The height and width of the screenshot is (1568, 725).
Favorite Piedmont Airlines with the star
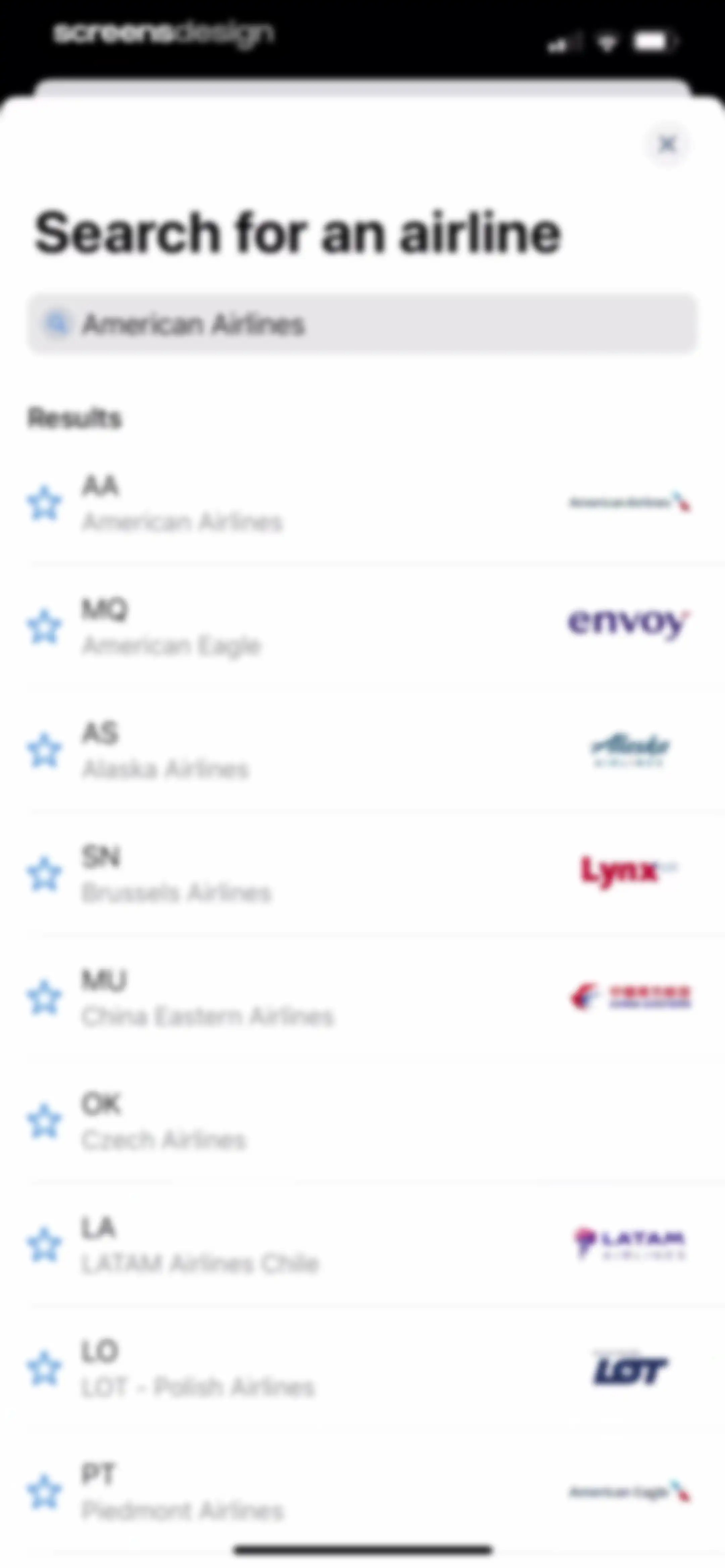click(x=44, y=1491)
